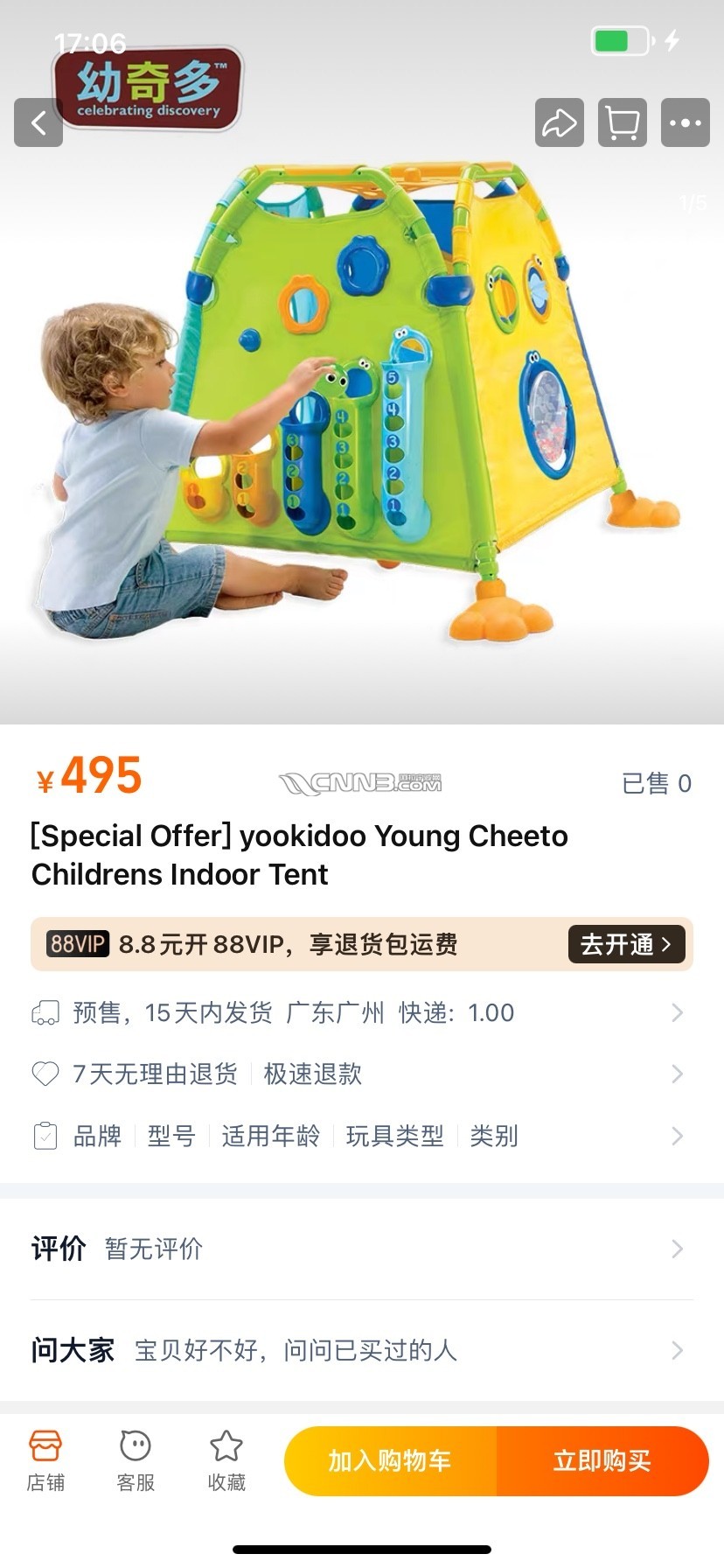Image resolution: width=724 pixels, height=1568 pixels.
Task: Tap 立即购买 buy now
Action: tap(602, 1460)
